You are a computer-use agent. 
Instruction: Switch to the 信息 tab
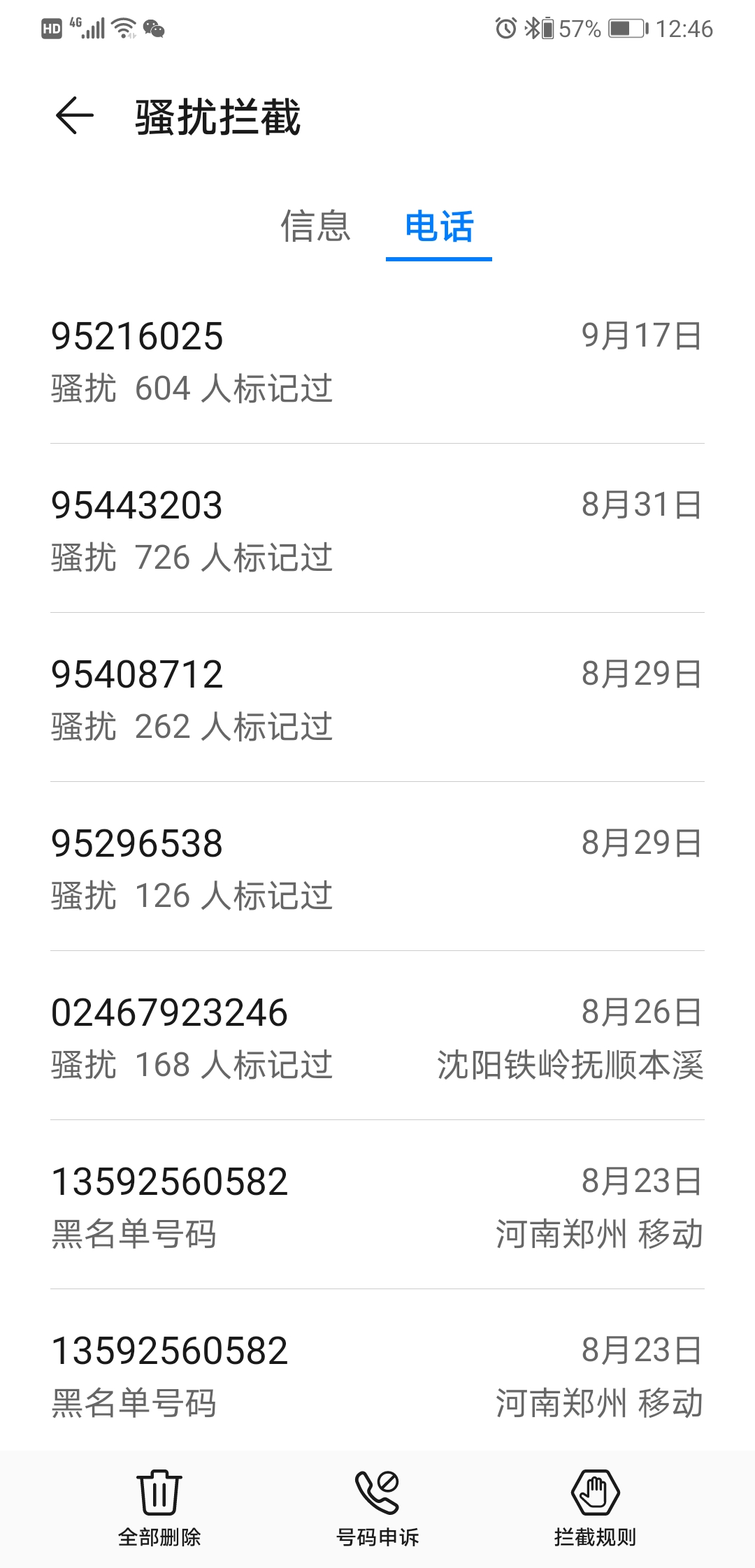pyautogui.click(x=315, y=226)
